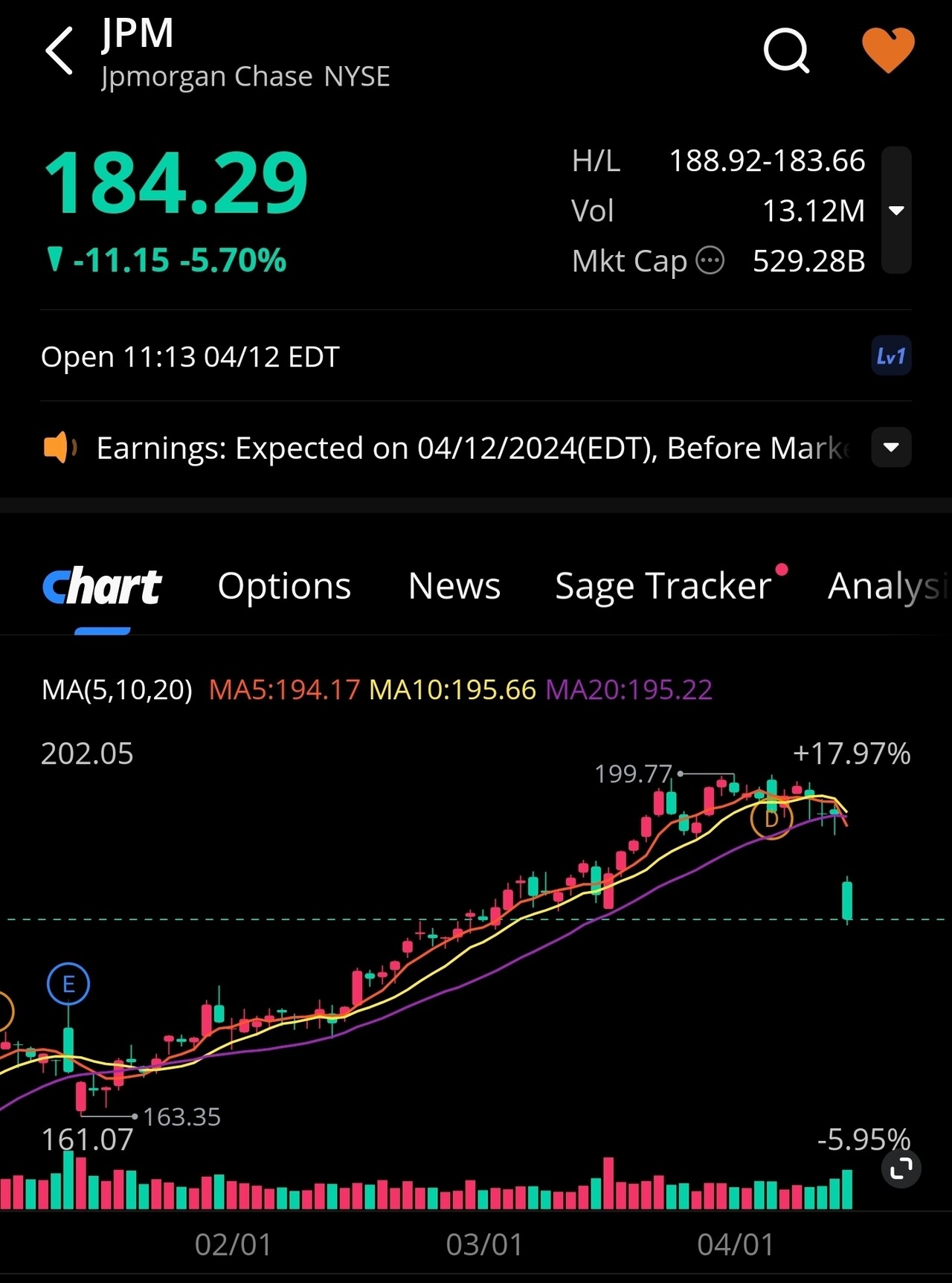952x1283 pixels.
Task: Select the Chart tab
Action: click(x=102, y=588)
